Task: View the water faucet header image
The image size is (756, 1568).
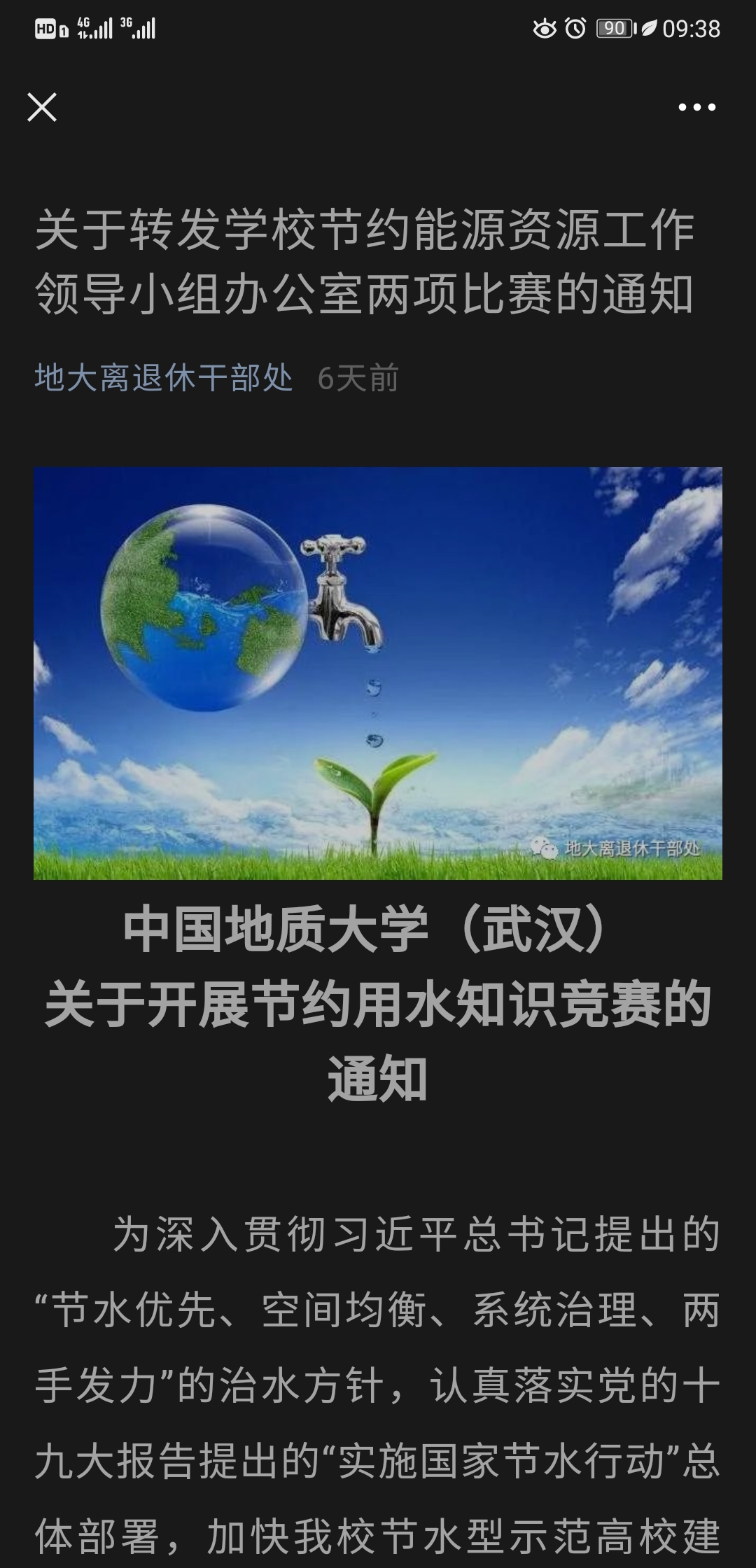Action: tap(378, 672)
